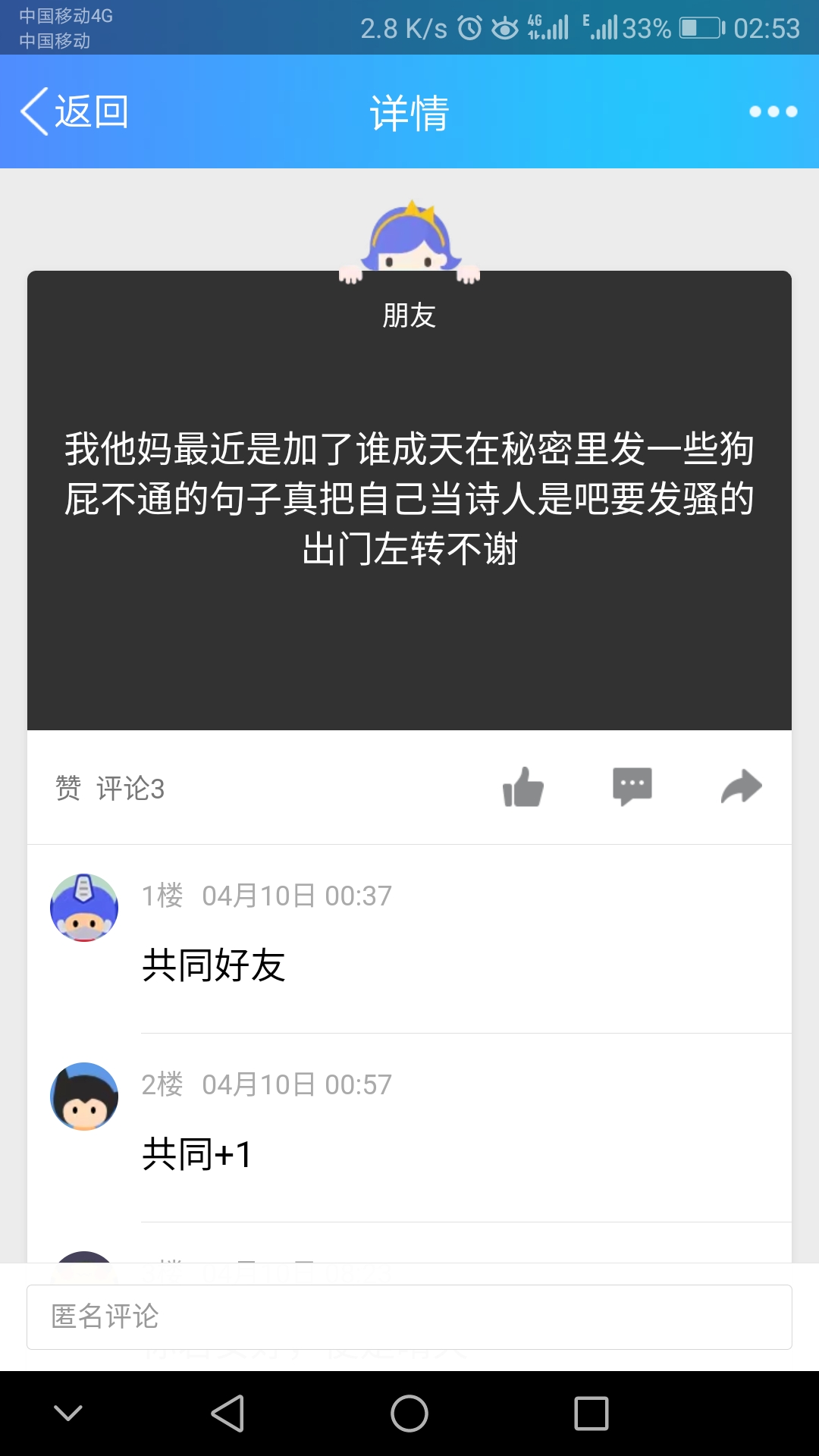Open the three-dot overflow menu
Viewport: 819px width, 1456px height.
pos(773,111)
